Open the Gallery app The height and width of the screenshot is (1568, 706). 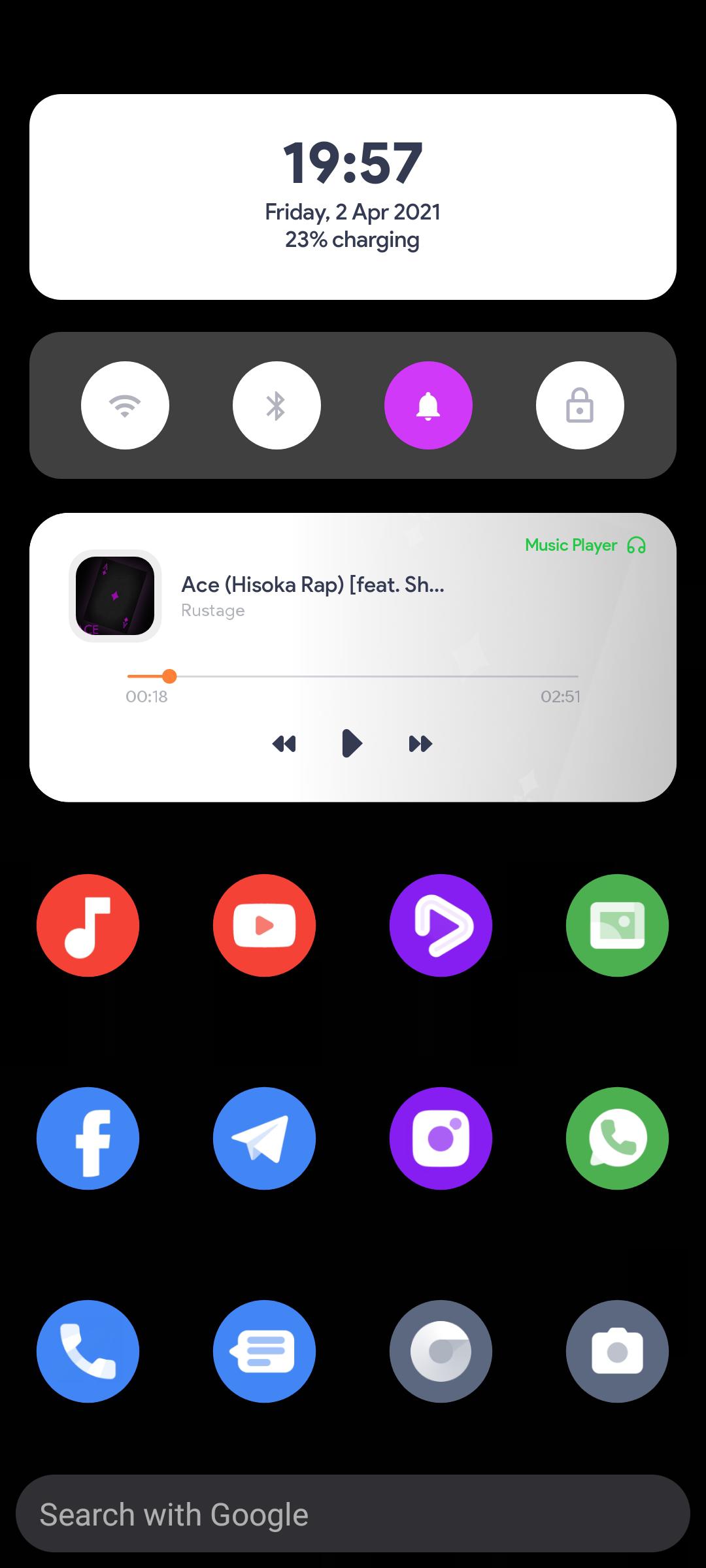(x=617, y=925)
